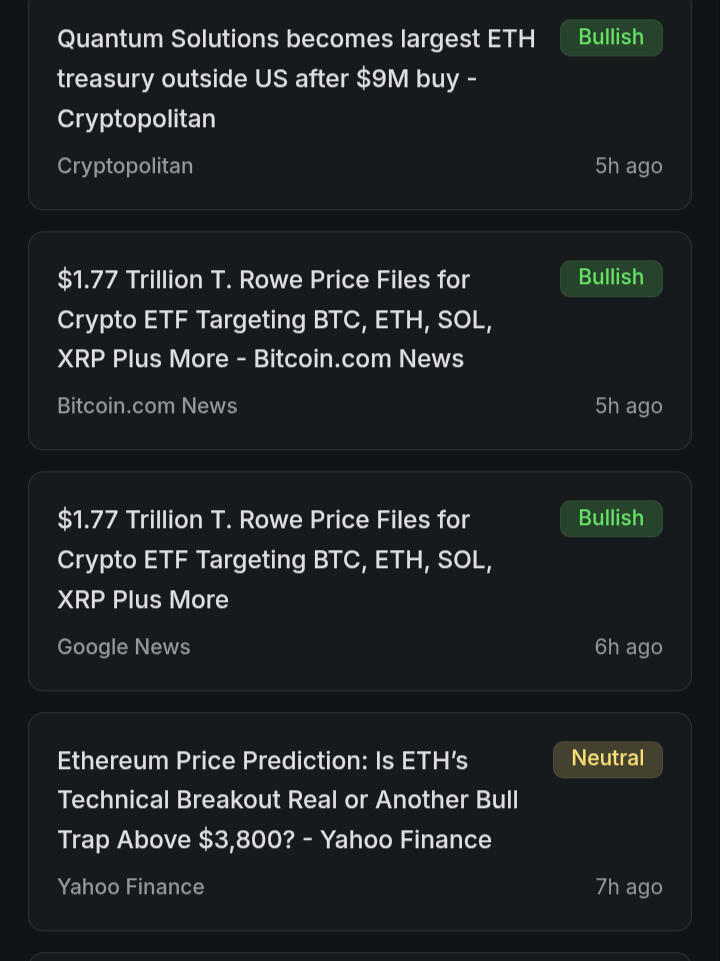Open the T. Rowe Price Bitcoin.com News article
This screenshot has width=720, height=961.
pos(275,319)
